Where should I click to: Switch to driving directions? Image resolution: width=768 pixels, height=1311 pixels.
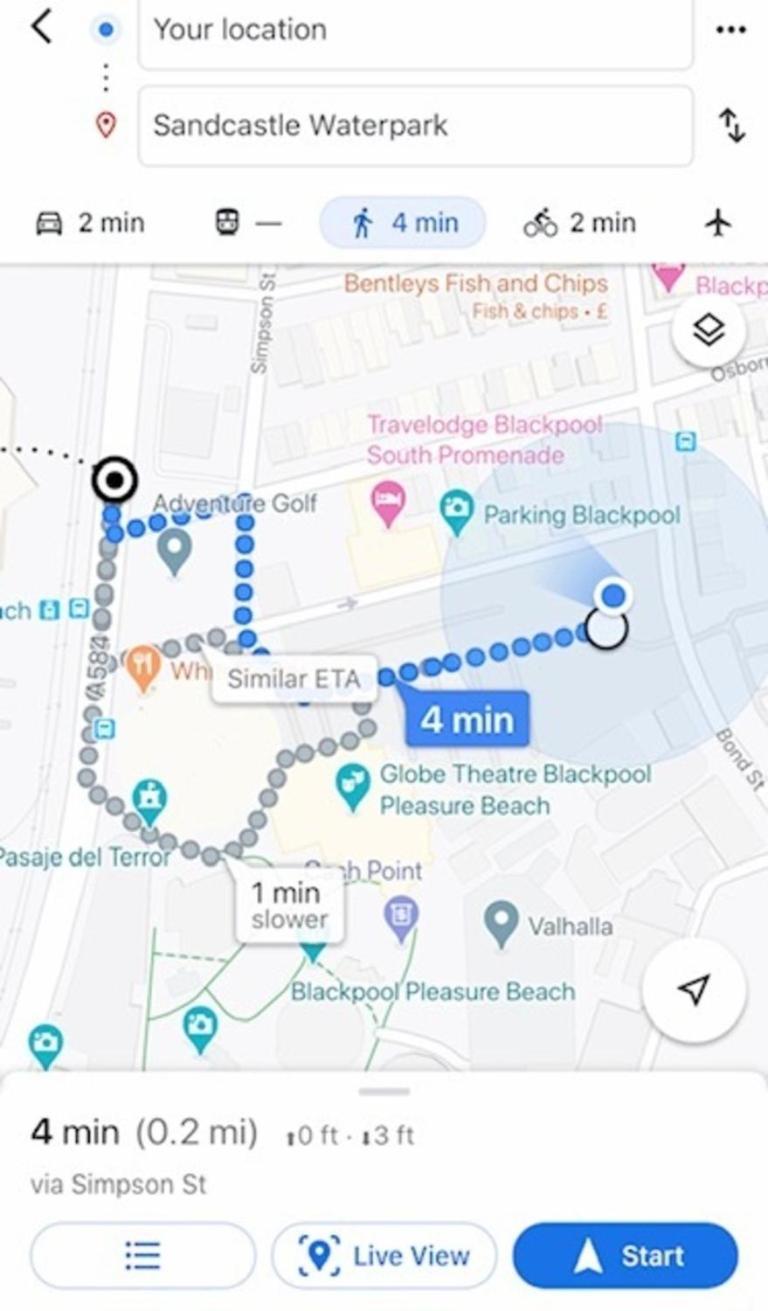90,223
